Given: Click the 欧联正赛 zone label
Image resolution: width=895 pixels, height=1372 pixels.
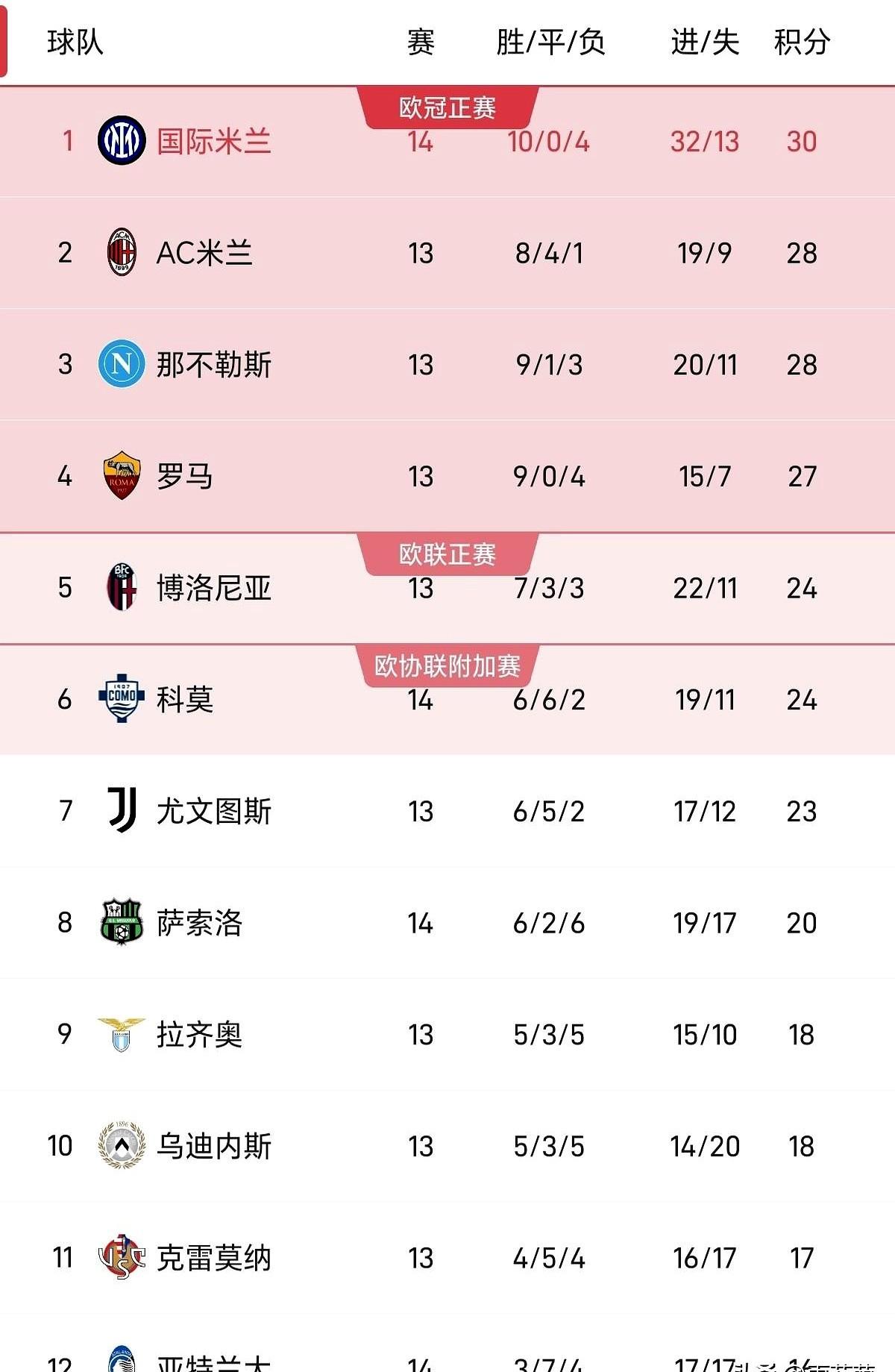Looking at the screenshot, I should click(447, 554).
